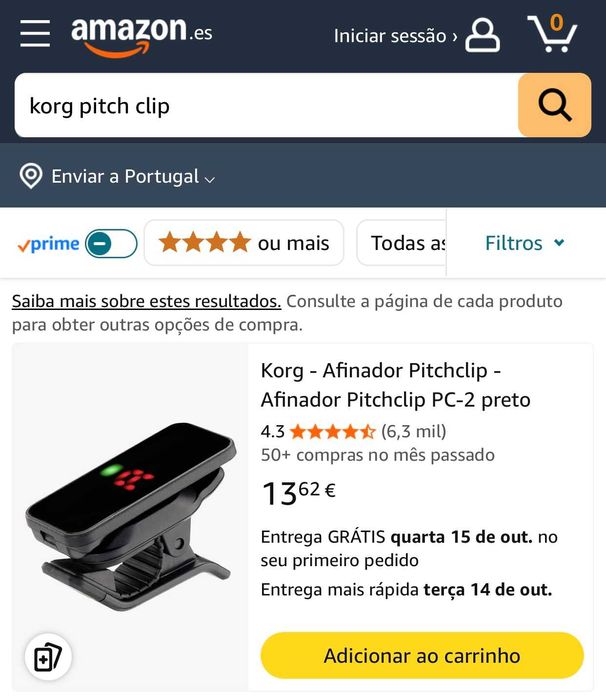This screenshot has height=700, width=606.
Task: Tap Adicionar ao carrinho
Action: point(421,656)
